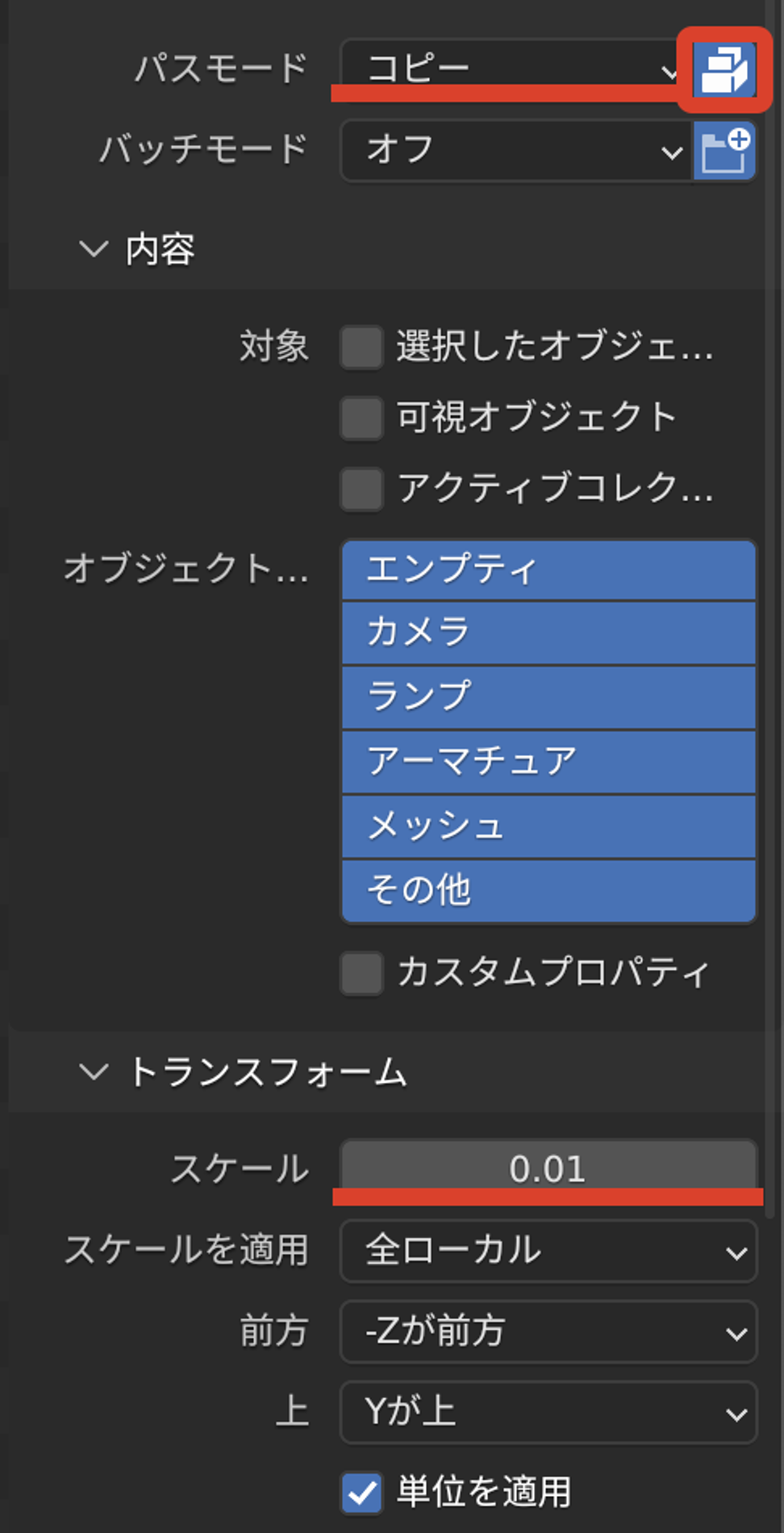Open the 前方 axis dropdown
Screen dimensions: 784x1533
pyautogui.click(x=548, y=1332)
